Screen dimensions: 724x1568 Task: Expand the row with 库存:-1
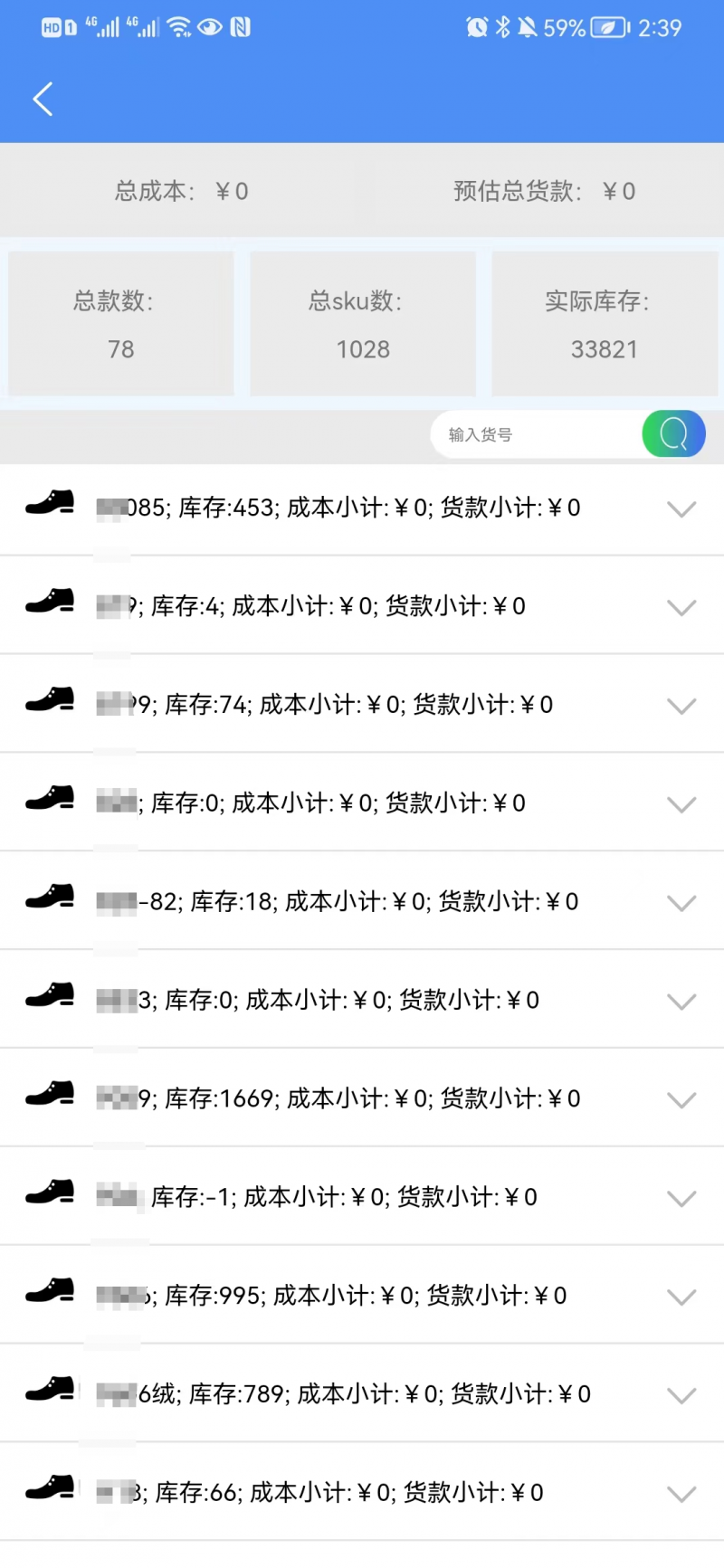(x=681, y=1200)
